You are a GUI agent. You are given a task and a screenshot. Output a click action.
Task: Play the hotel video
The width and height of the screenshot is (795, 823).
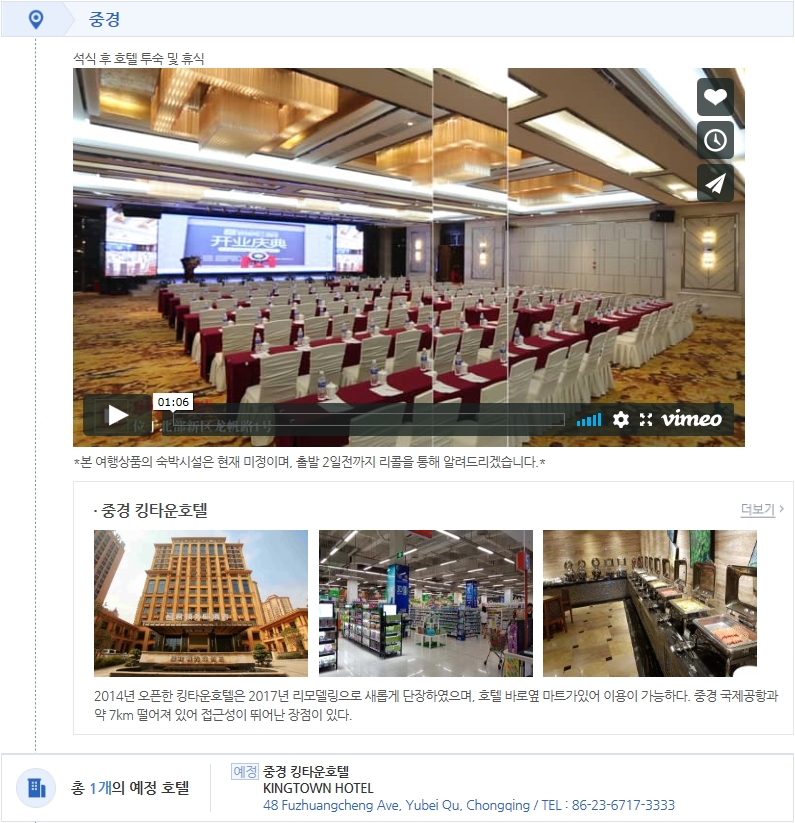(x=118, y=415)
